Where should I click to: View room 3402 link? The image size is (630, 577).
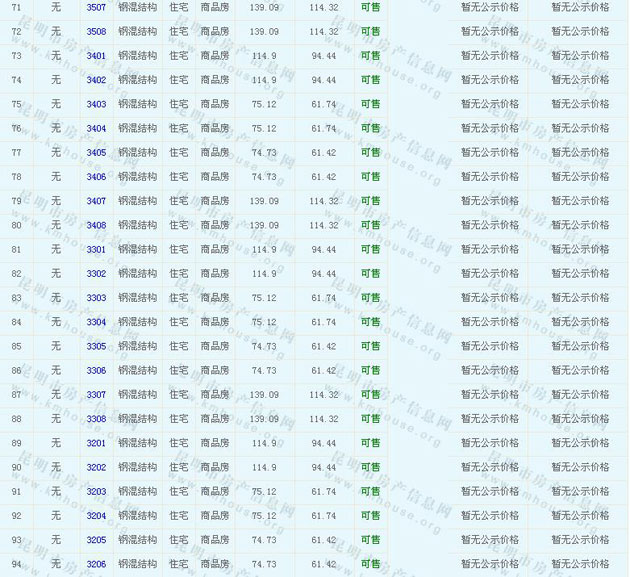coord(96,80)
